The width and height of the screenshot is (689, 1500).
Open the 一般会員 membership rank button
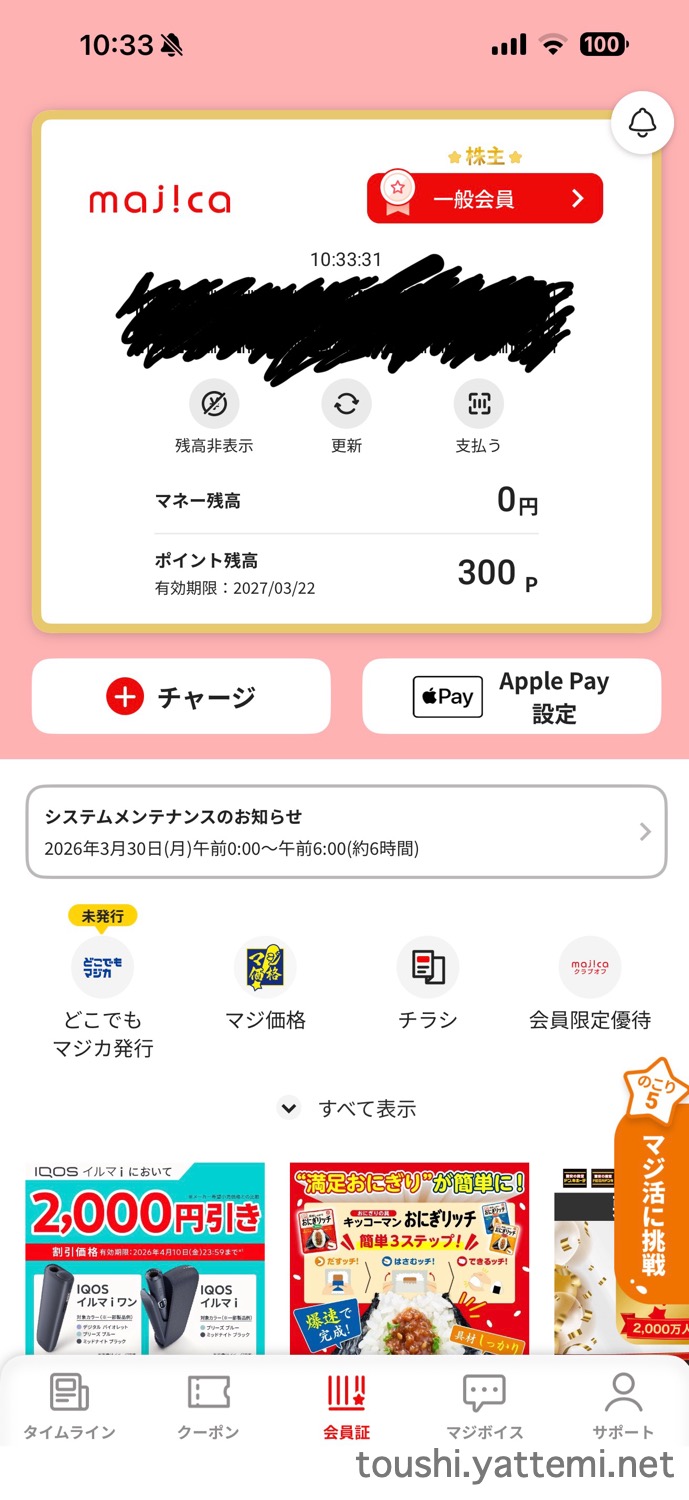coord(485,198)
